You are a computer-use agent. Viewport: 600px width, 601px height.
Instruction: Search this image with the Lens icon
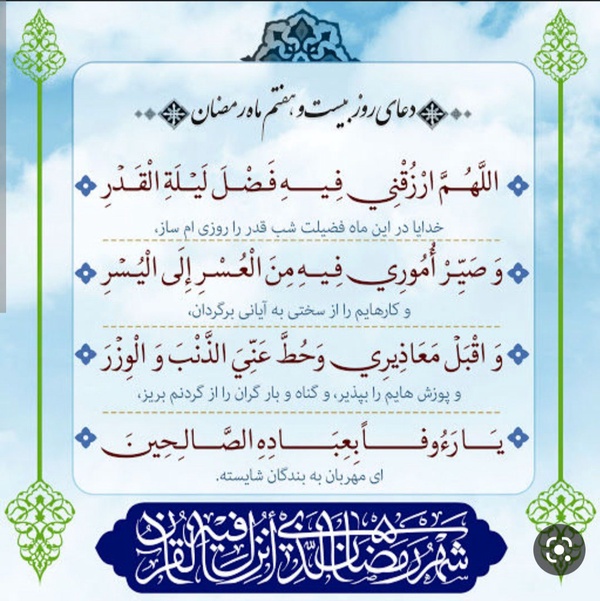pos(559,550)
